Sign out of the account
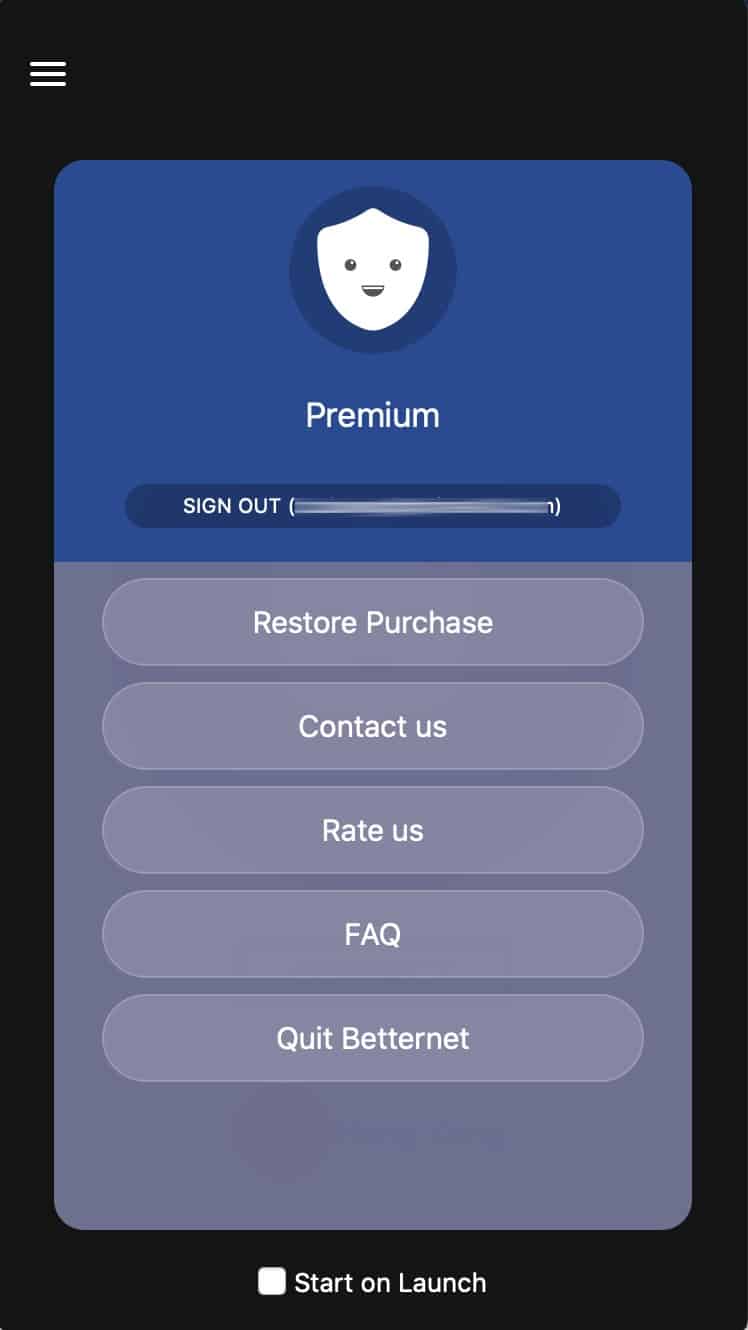Image resolution: width=748 pixels, height=1330 pixels. point(372,506)
